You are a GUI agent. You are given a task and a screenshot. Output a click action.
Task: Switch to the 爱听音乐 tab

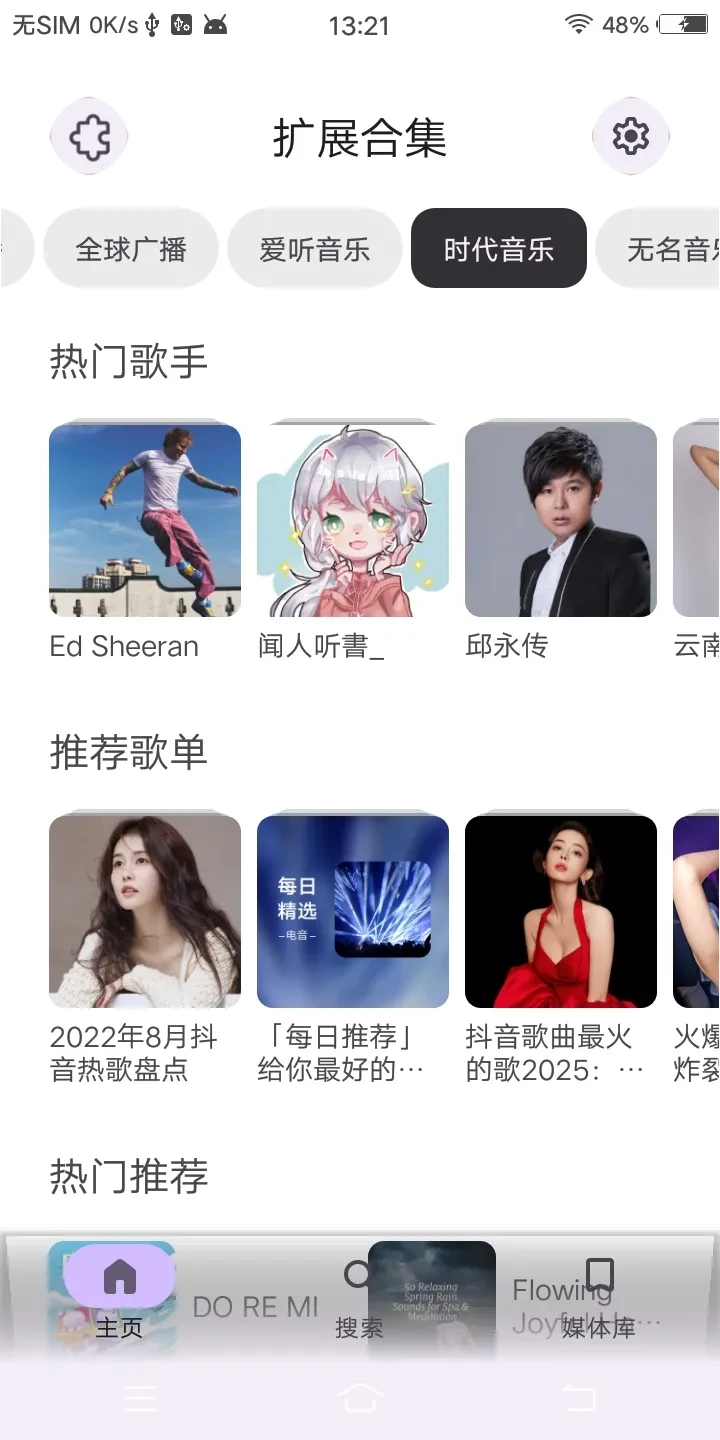[315, 248]
